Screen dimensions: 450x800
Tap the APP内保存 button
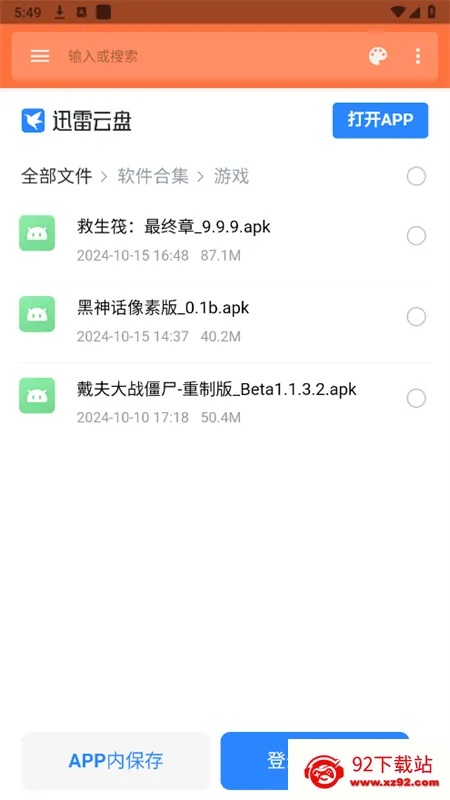tap(116, 761)
